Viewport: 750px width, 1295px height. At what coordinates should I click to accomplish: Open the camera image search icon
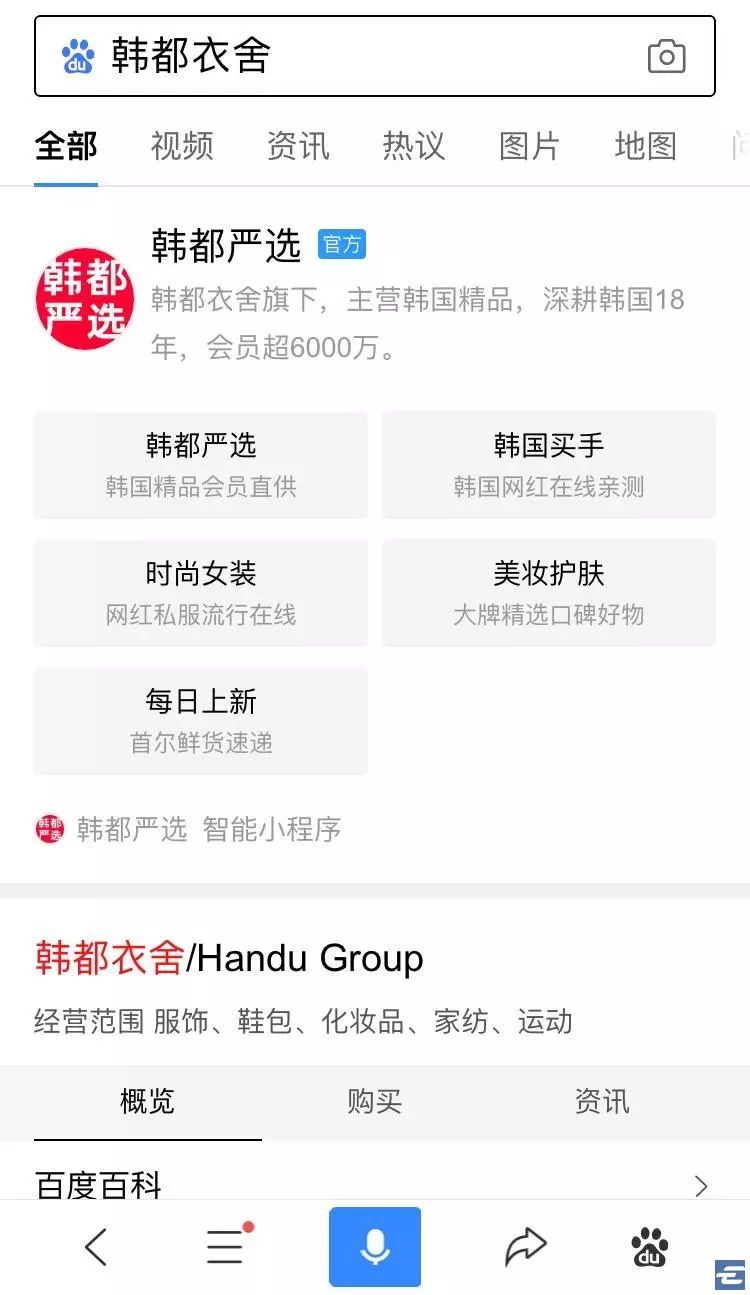tap(666, 56)
